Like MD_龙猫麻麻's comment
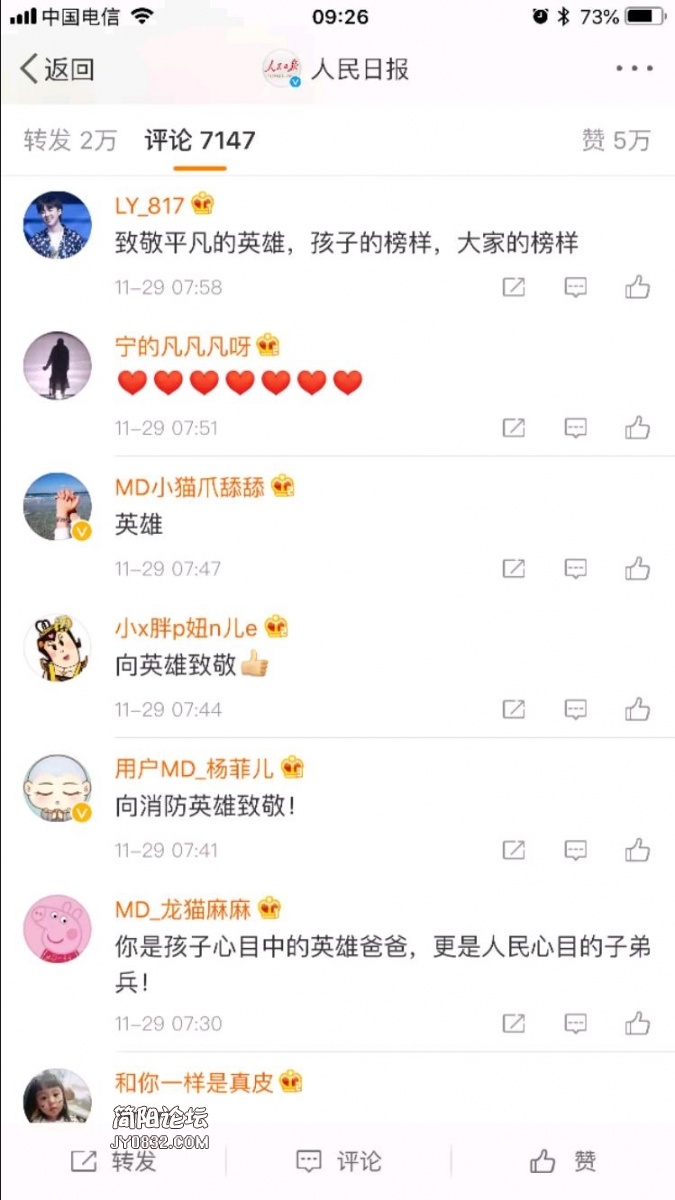The height and width of the screenshot is (1200, 675). click(x=637, y=1024)
